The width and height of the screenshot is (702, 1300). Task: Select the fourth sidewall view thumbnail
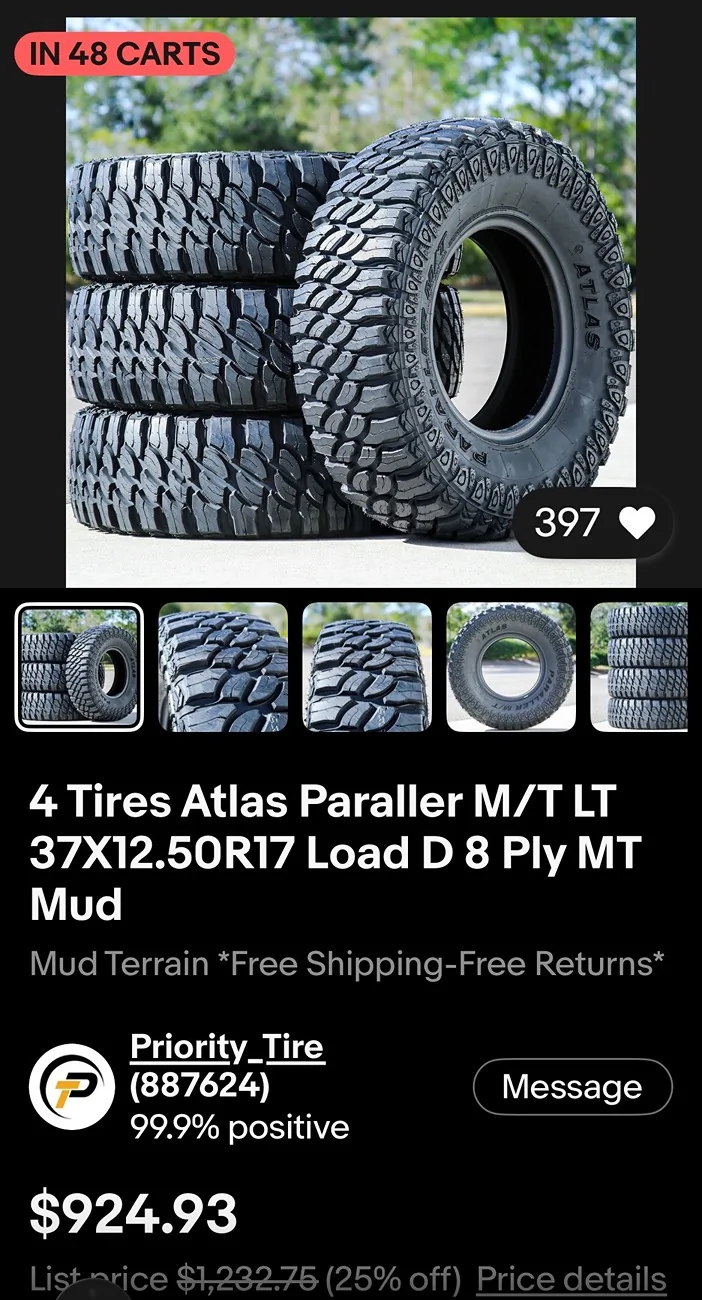point(511,667)
